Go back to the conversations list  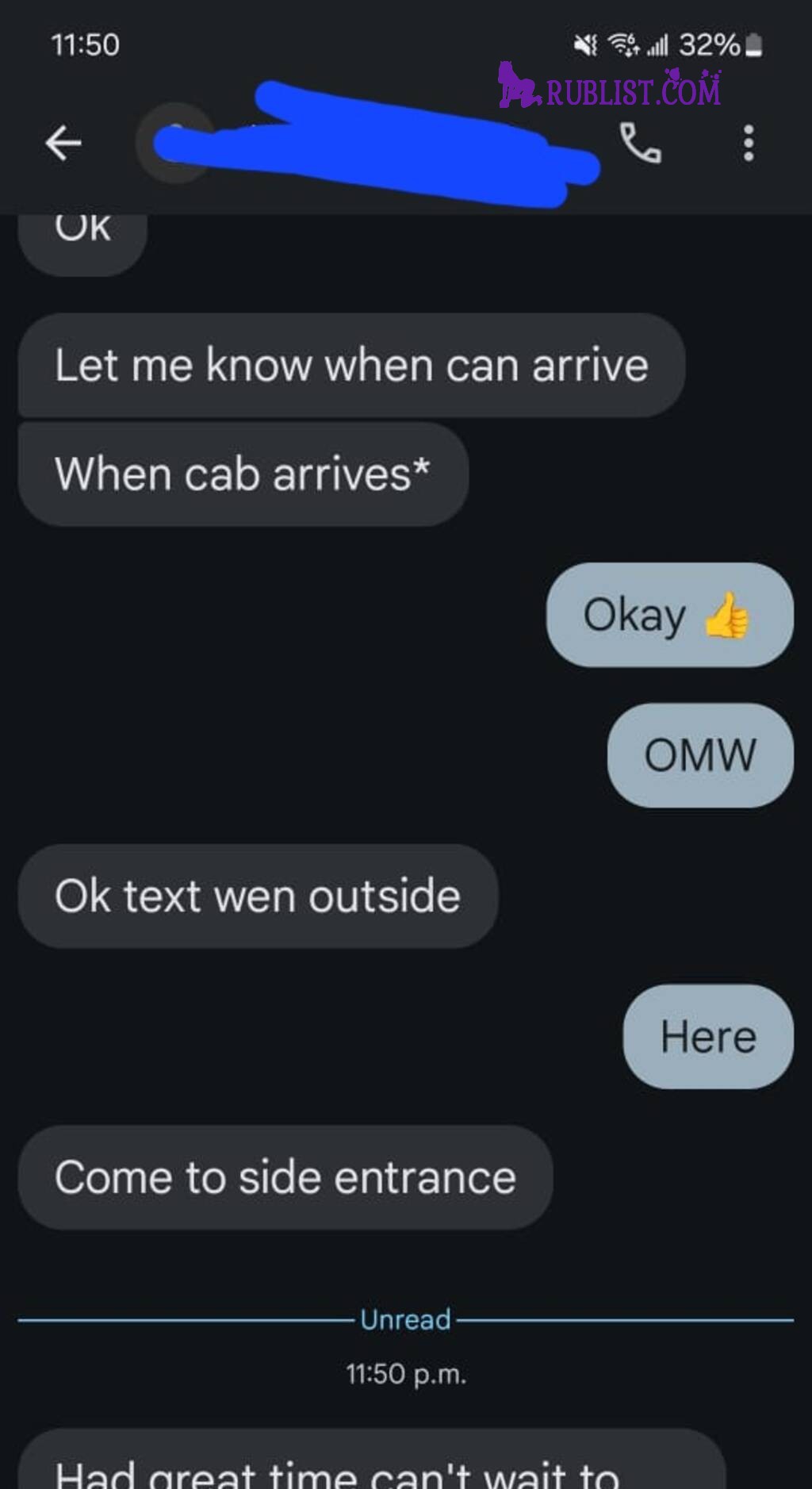pyautogui.click(x=63, y=144)
